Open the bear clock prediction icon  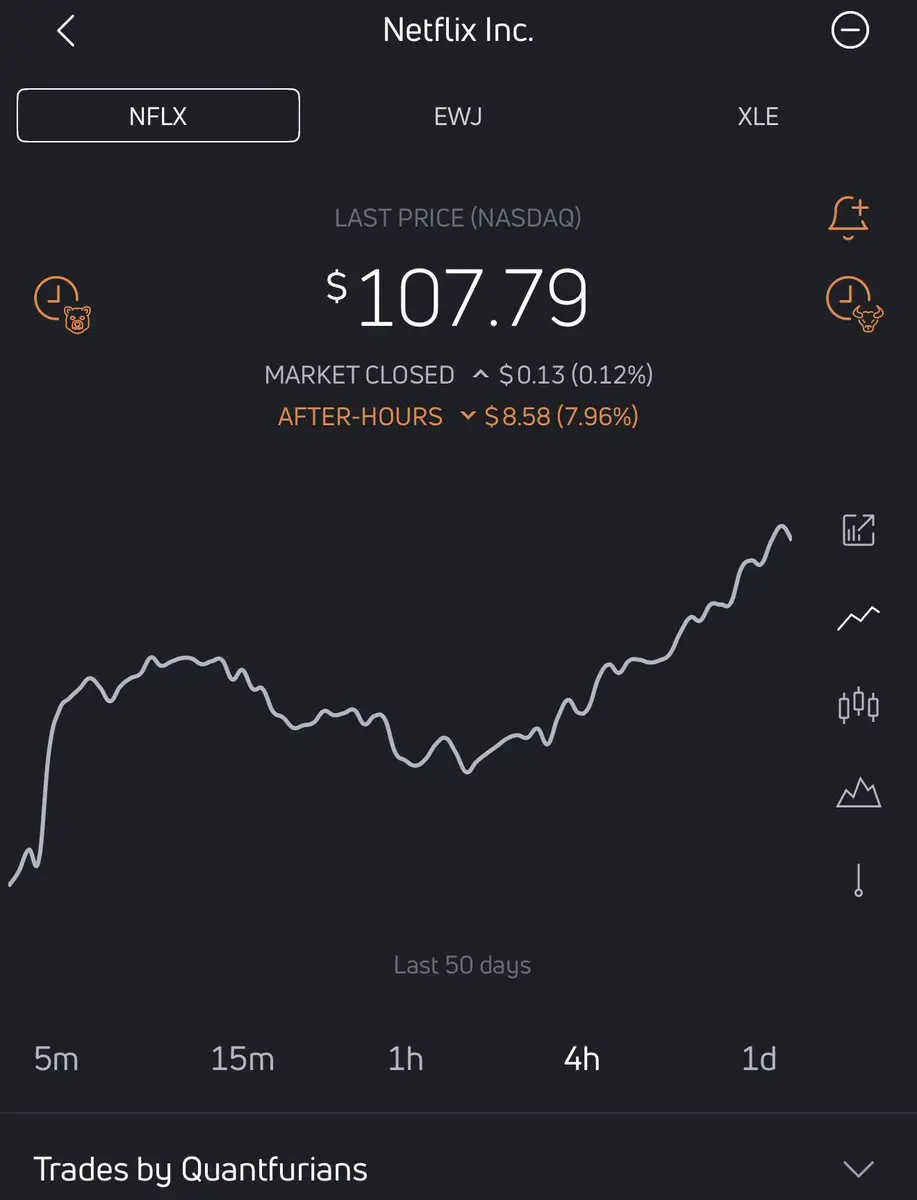click(62, 304)
